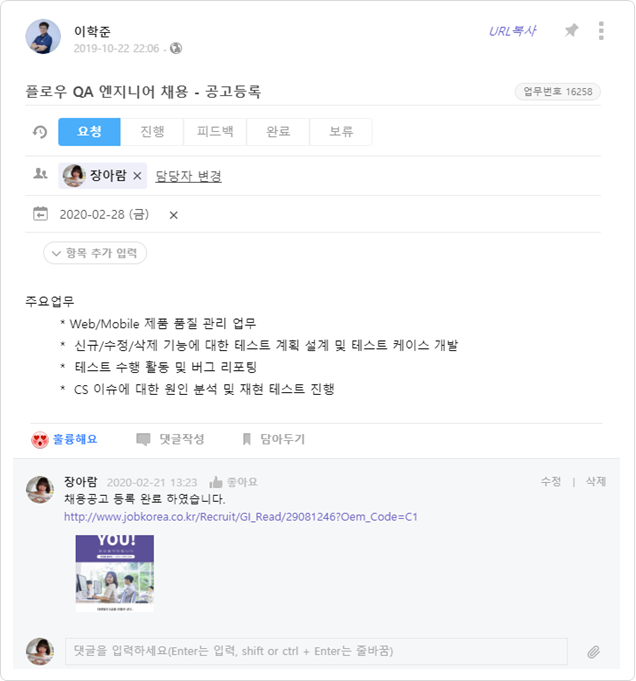Open the three-dot overflow menu
Image resolution: width=636 pixels, height=681 pixels.
[601, 31]
